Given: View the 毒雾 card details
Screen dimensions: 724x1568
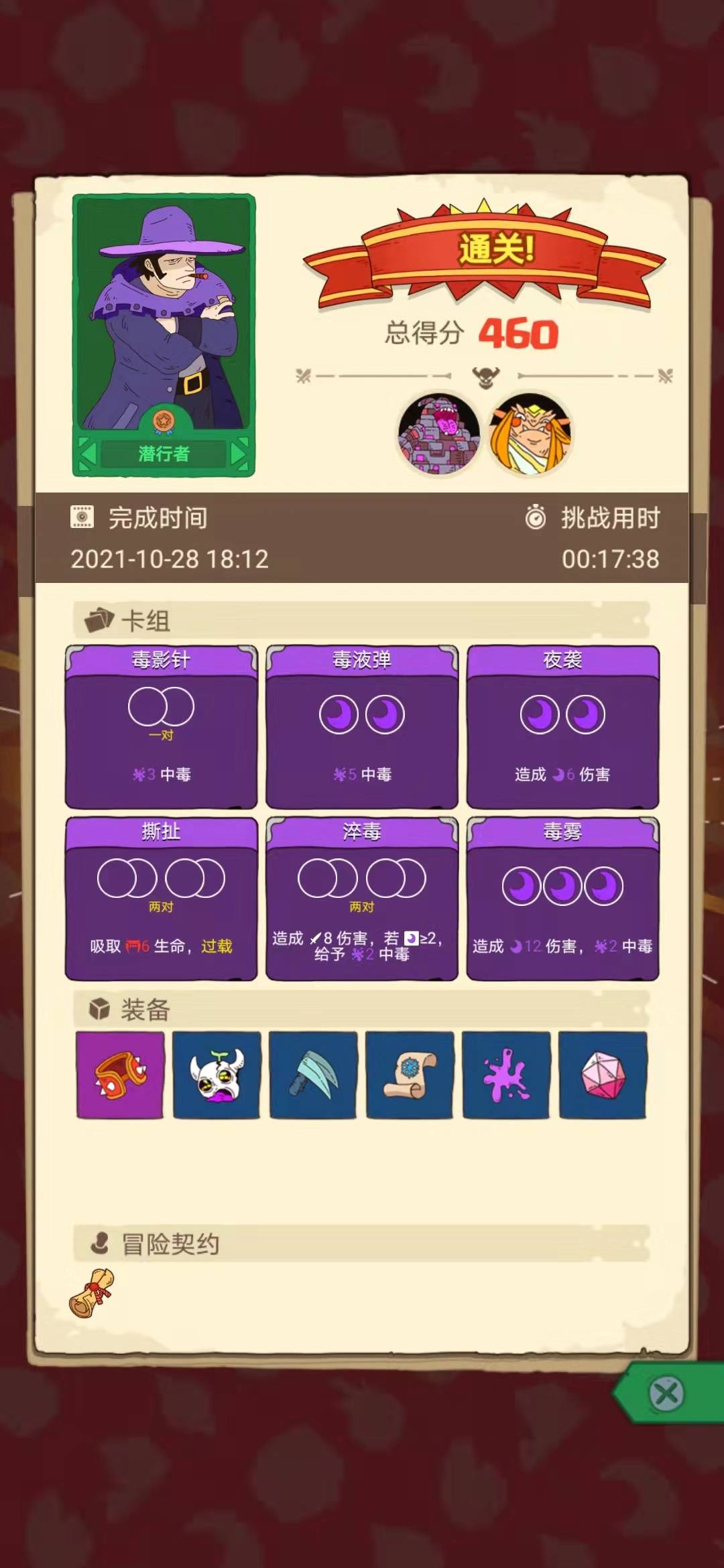Looking at the screenshot, I should tap(563, 899).
